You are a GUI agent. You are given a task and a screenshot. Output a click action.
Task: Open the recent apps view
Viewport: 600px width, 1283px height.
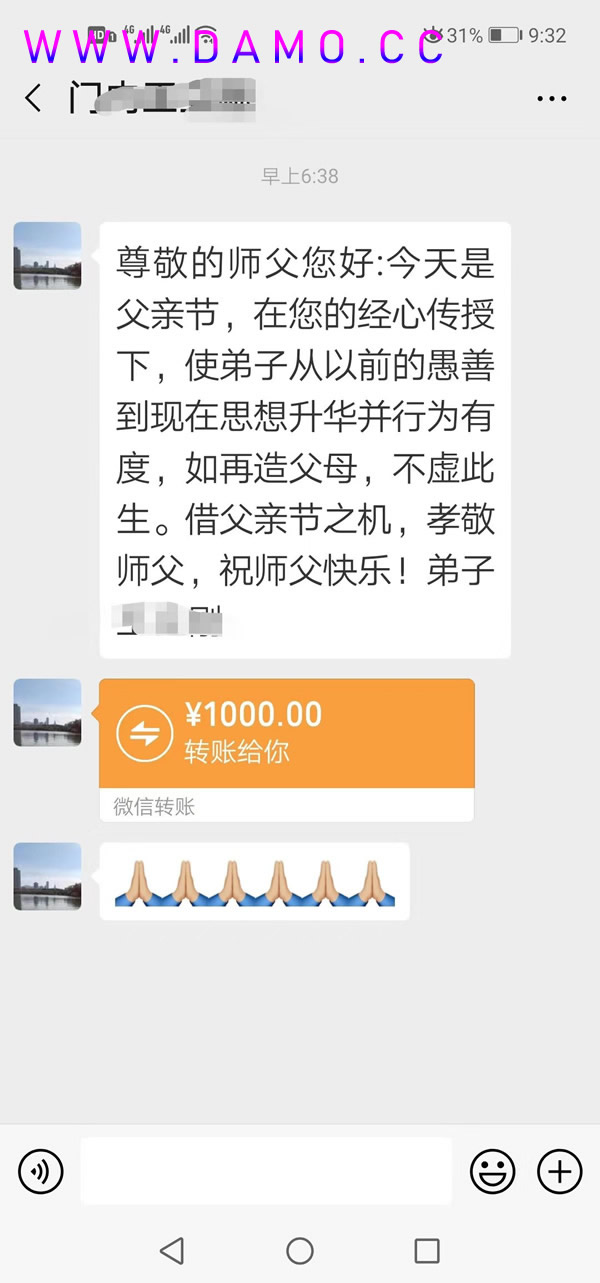[427, 1250]
